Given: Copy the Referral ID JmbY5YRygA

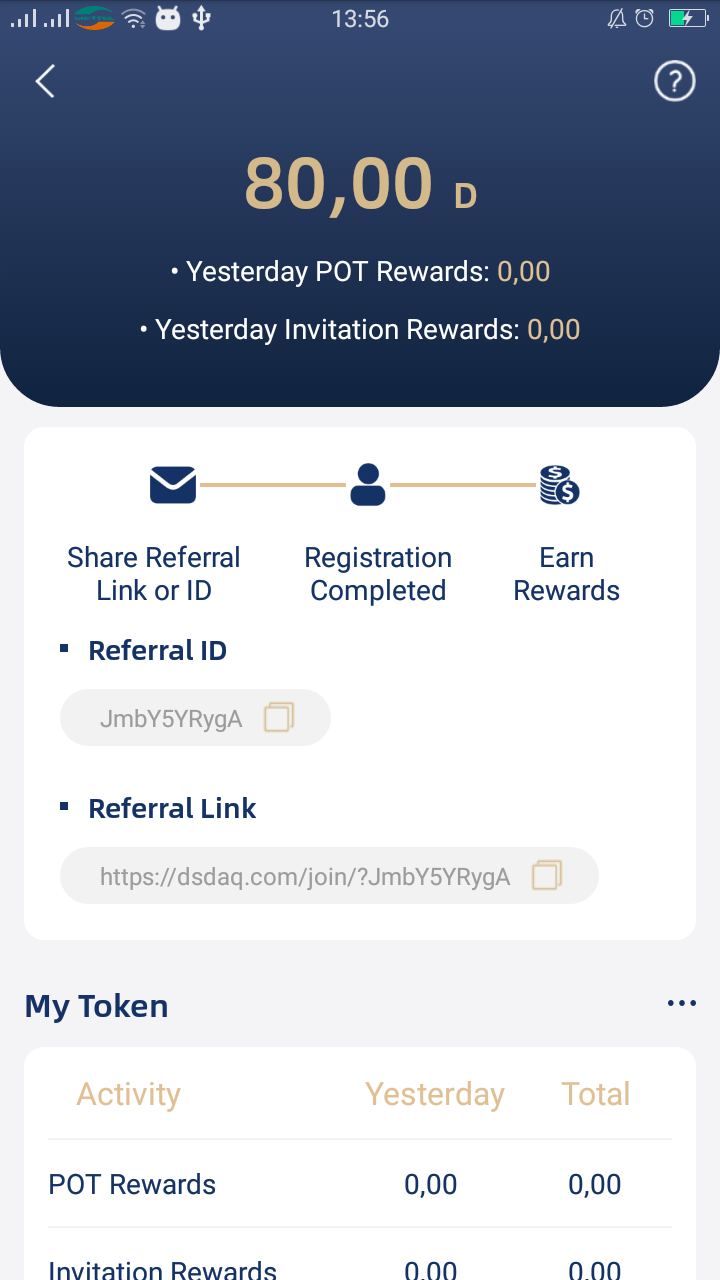Looking at the screenshot, I should click(x=279, y=717).
